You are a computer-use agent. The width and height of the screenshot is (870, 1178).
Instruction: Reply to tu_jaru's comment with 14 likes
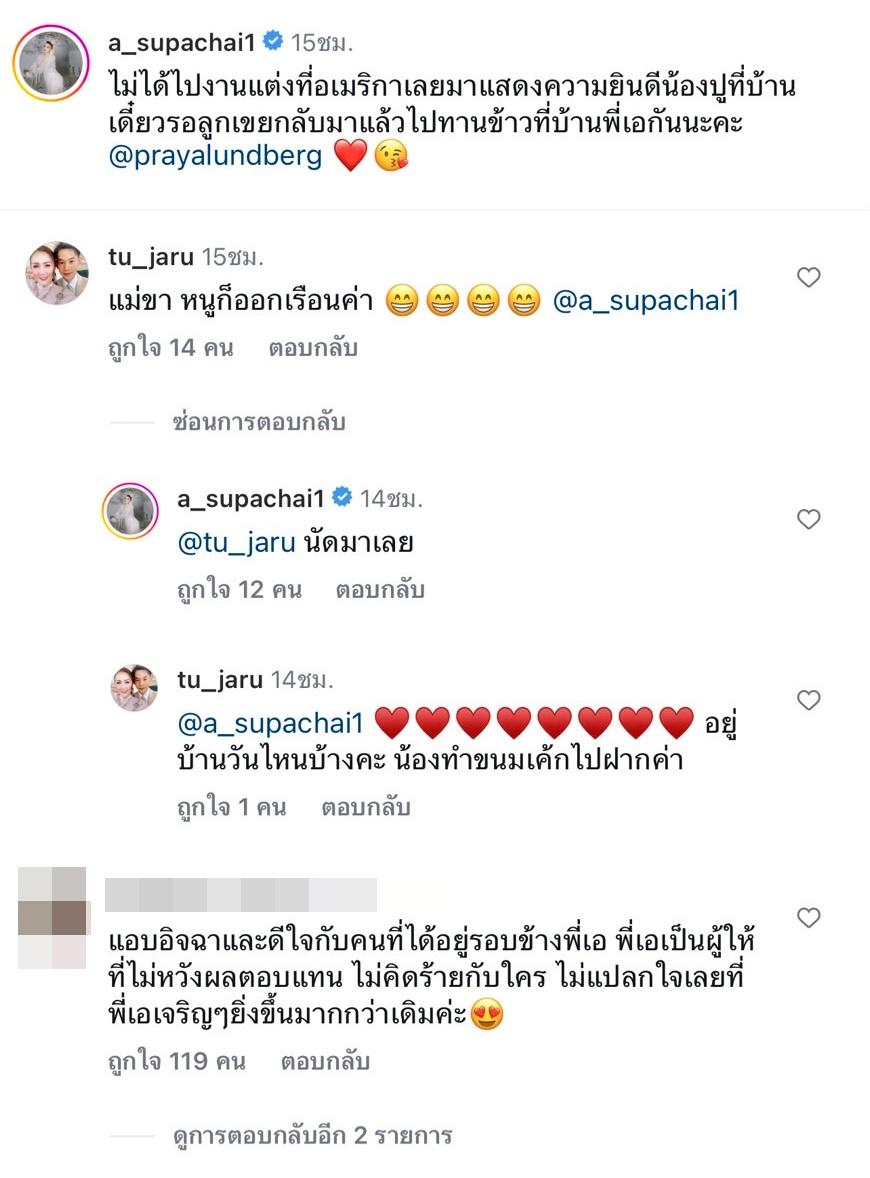(313, 348)
